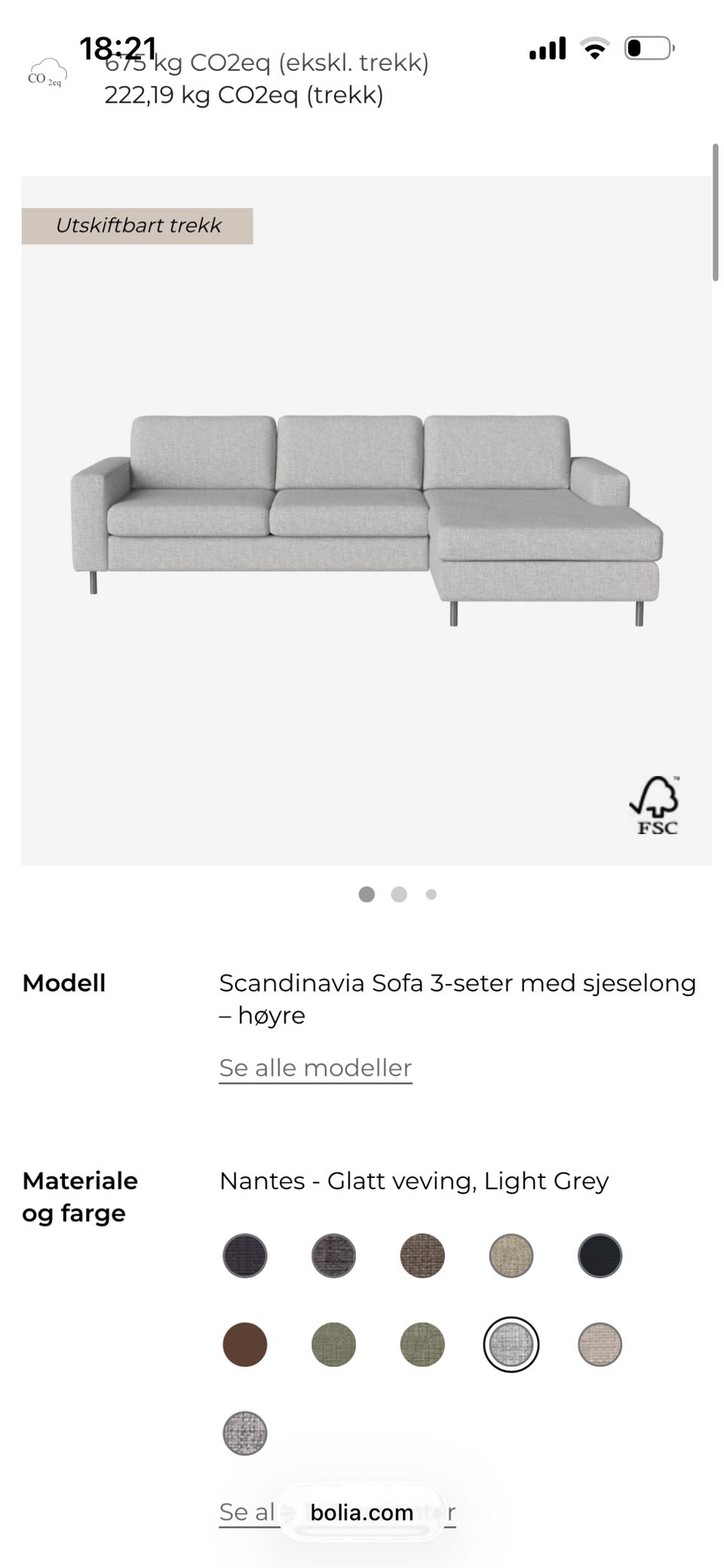Open the 'Se alle modeller' link
Screen dimensions: 724x1568
coord(314,1068)
